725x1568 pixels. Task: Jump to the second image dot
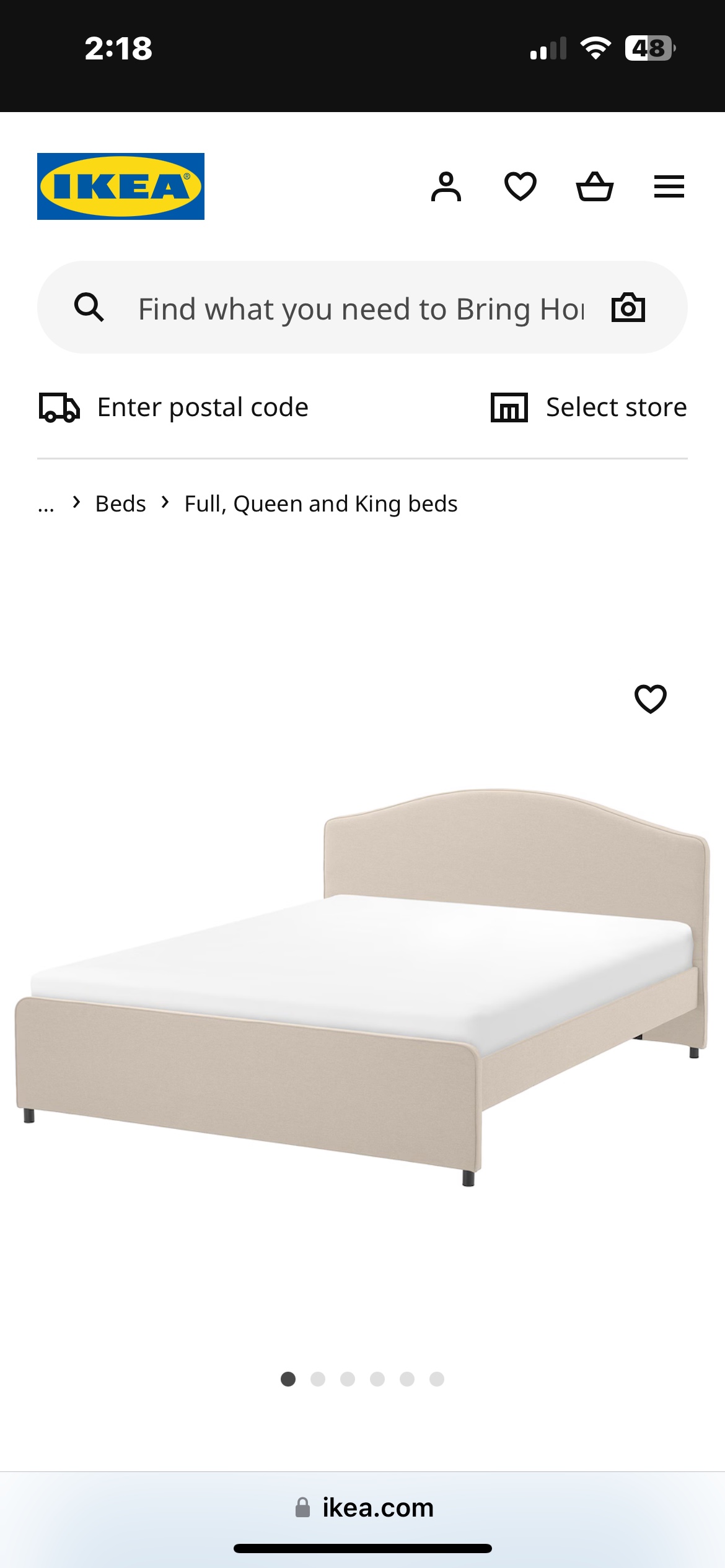(318, 1379)
